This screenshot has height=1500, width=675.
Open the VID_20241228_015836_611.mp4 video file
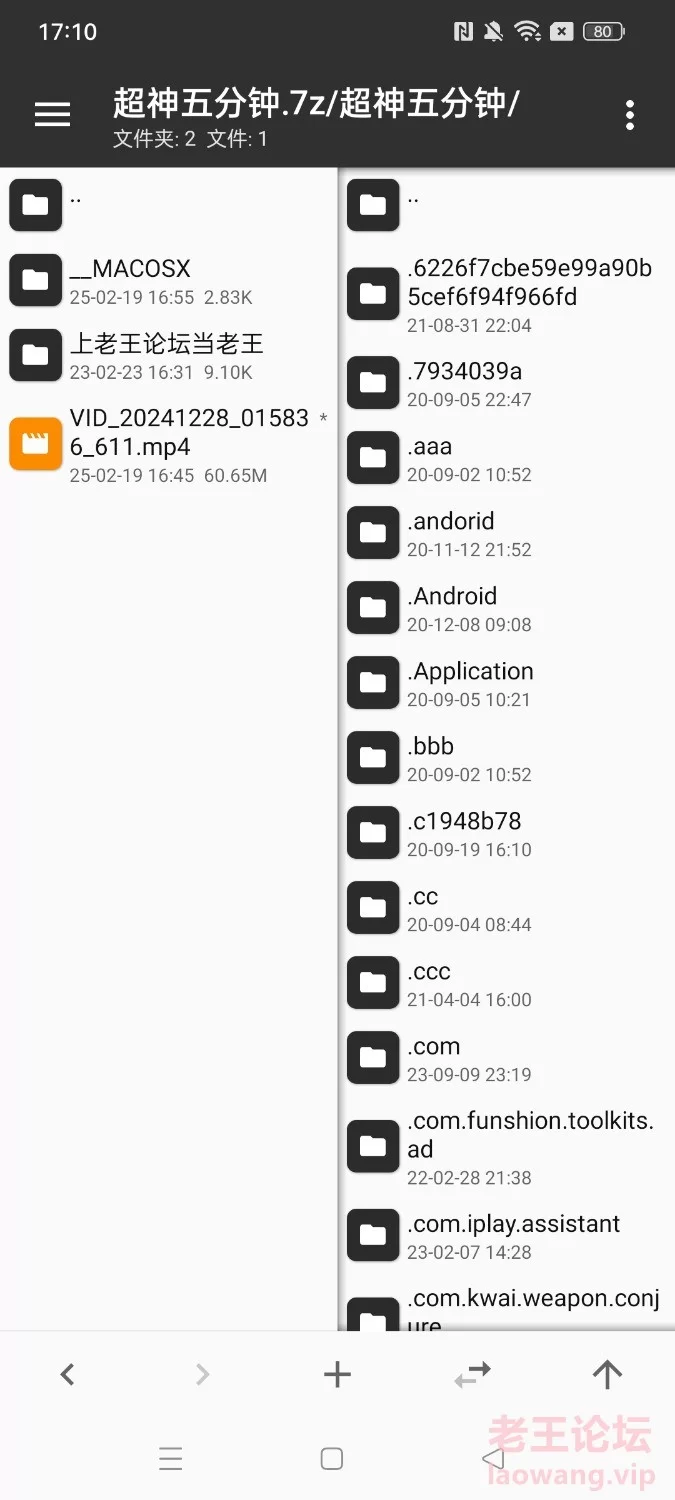coord(169,445)
